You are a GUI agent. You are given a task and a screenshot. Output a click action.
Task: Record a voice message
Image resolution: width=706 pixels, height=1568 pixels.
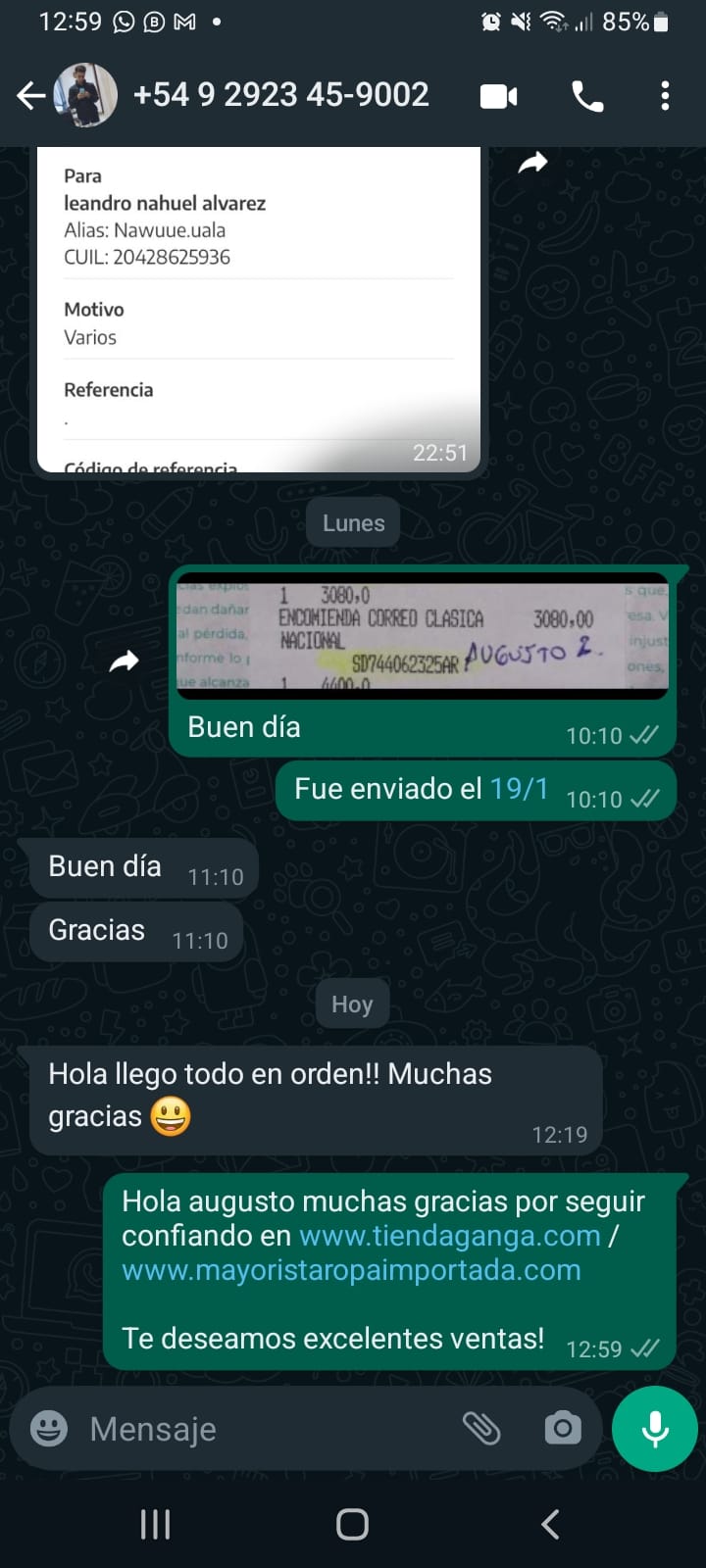pos(654,1429)
